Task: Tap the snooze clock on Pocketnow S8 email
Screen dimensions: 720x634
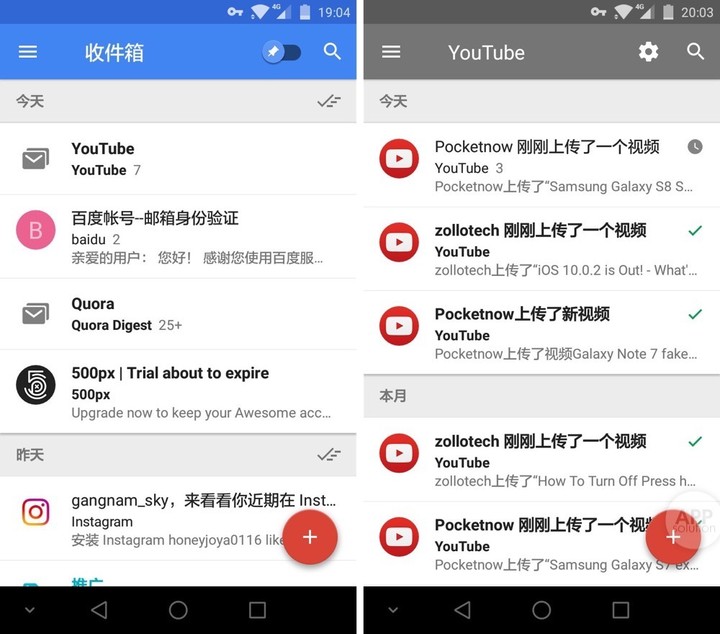Action: coord(695,147)
